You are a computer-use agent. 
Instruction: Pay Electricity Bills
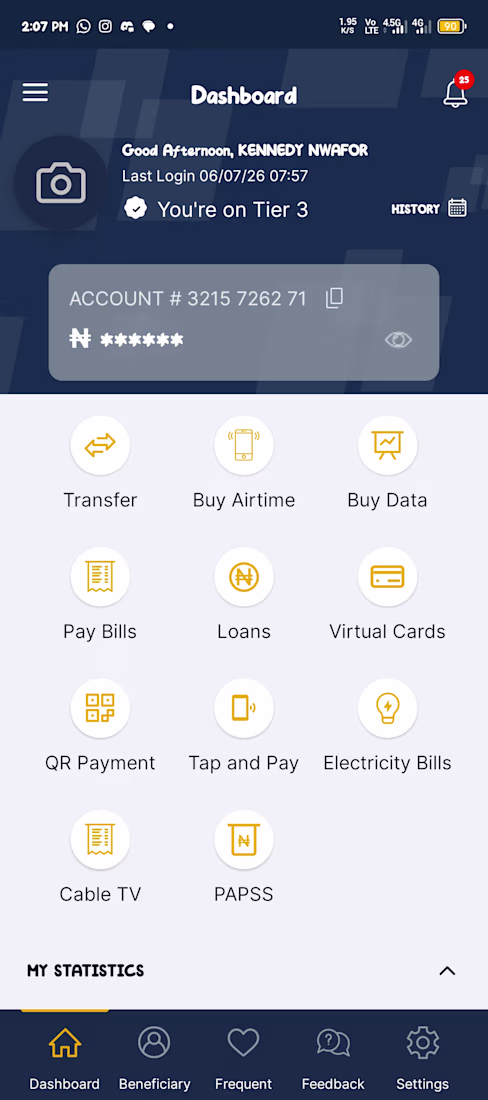[x=388, y=725]
